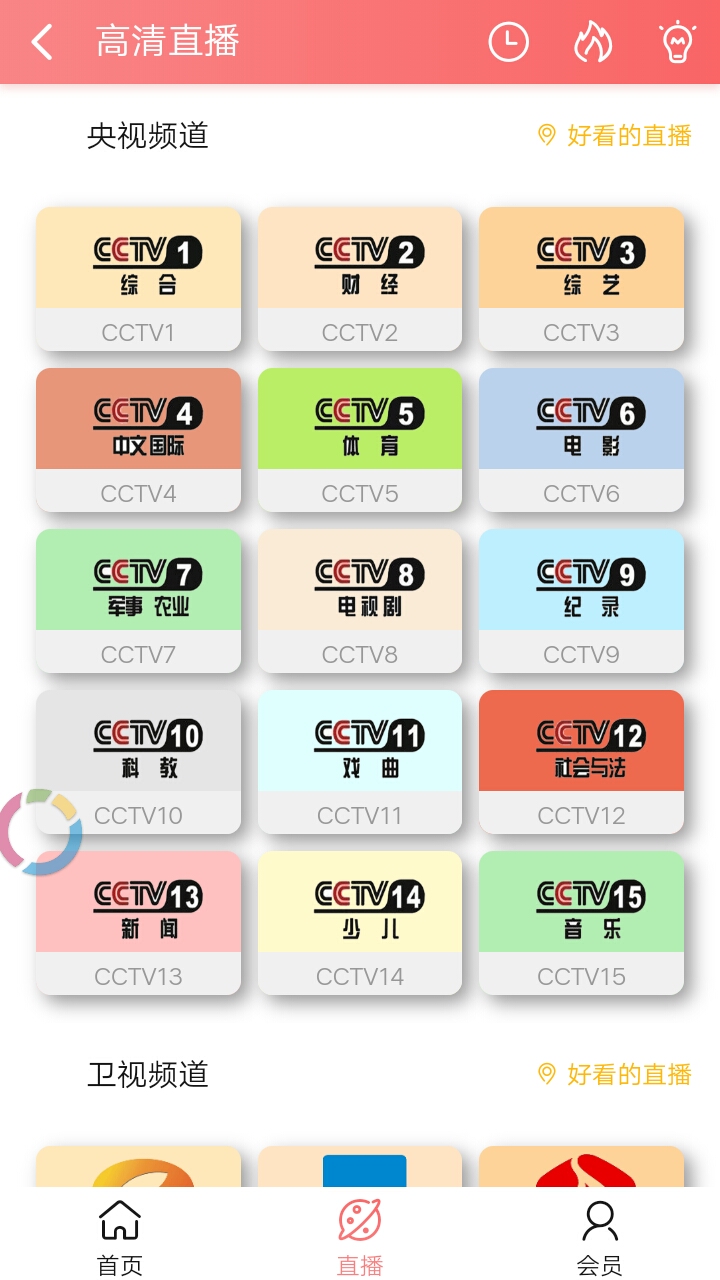Watch CCTV6 电影 movie channel

[581, 439]
